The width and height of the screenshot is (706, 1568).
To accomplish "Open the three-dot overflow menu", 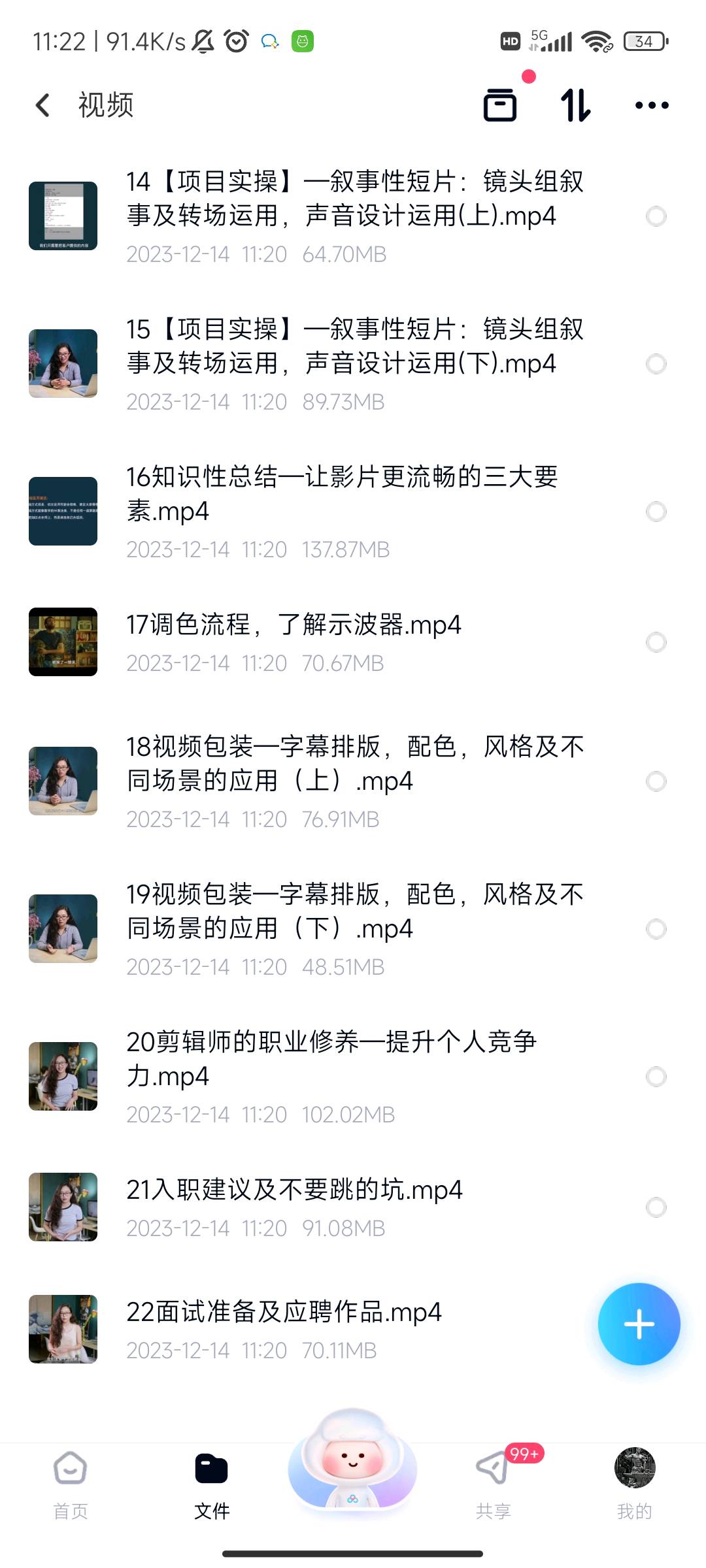I will (x=652, y=105).
